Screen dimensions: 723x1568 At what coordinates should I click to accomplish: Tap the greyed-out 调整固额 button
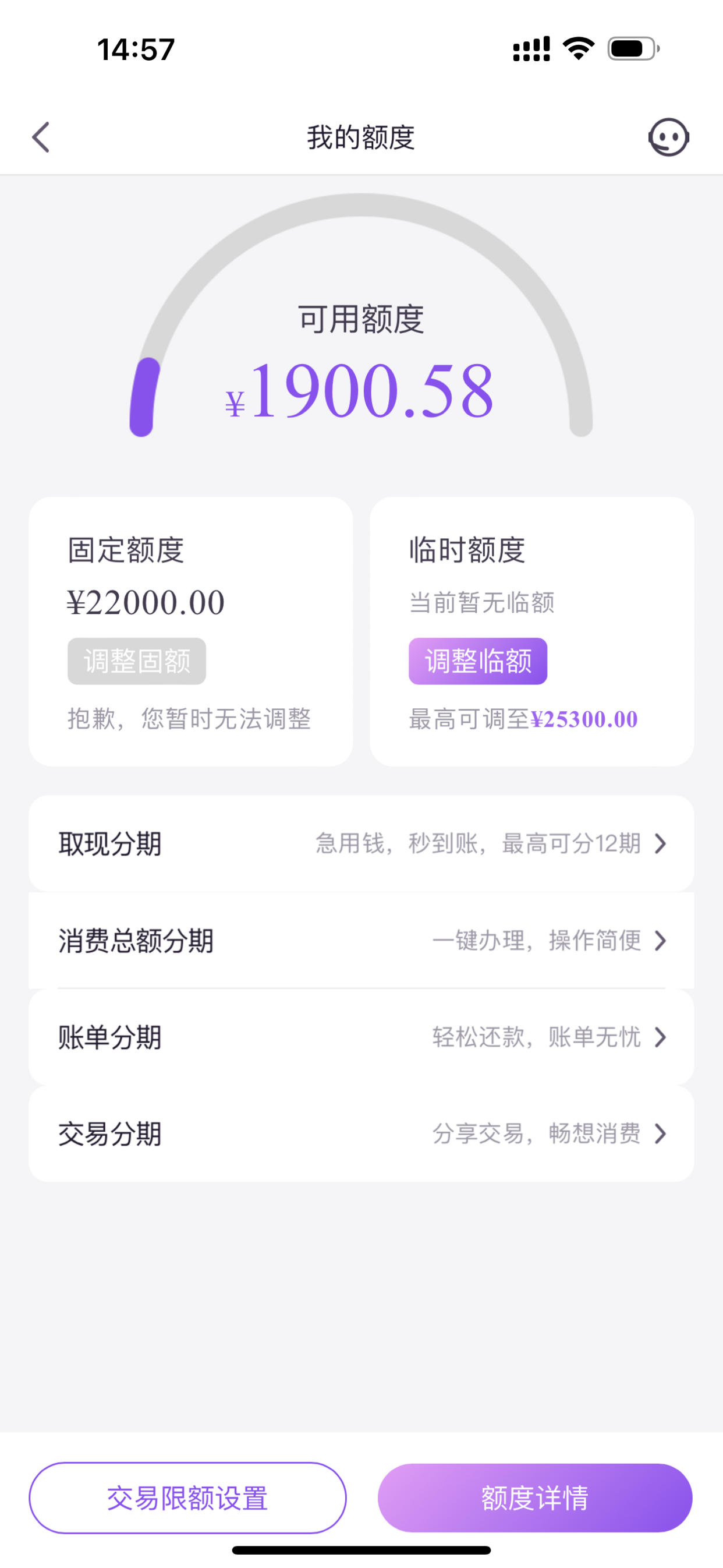click(x=137, y=661)
